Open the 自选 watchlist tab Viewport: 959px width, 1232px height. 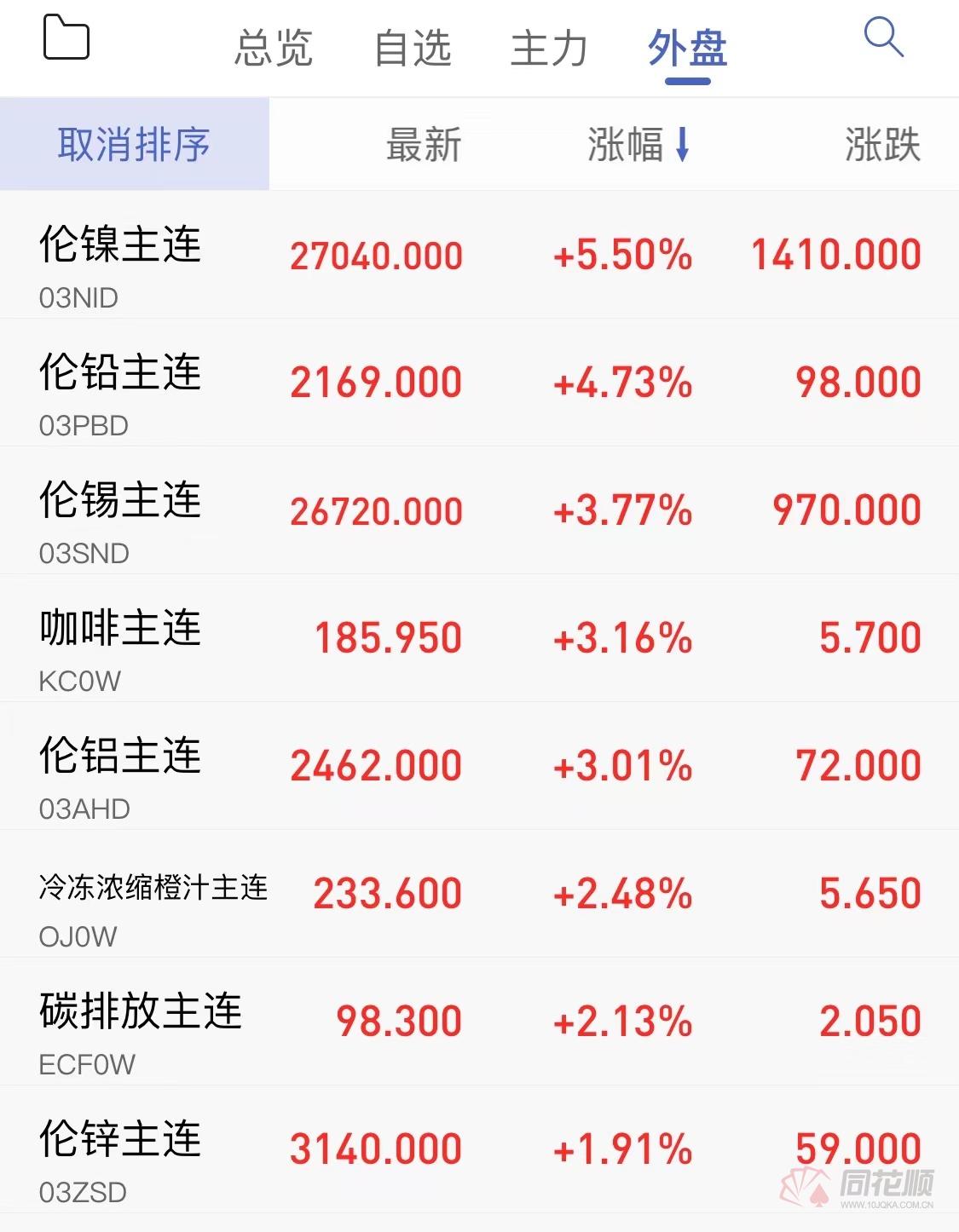(x=413, y=49)
